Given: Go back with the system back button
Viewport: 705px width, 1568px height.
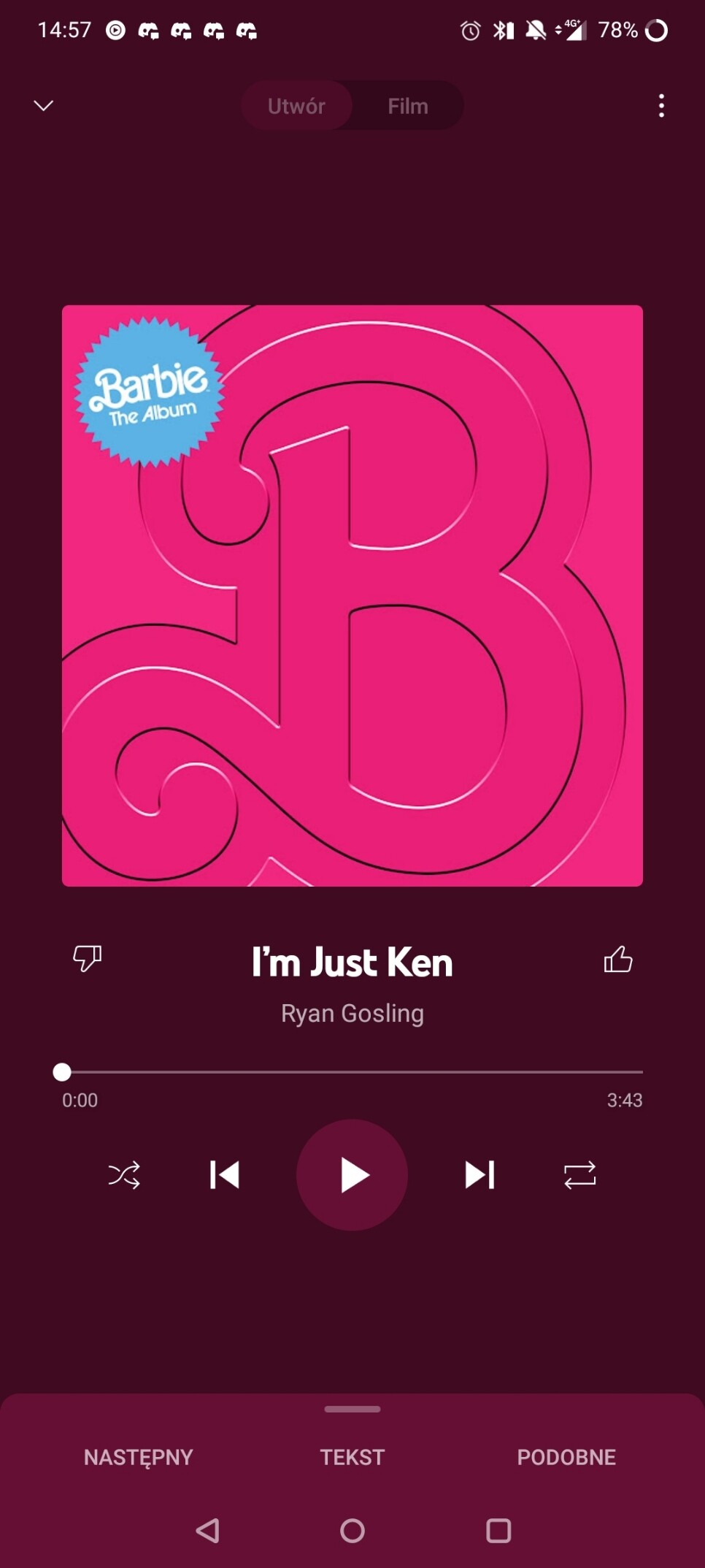Looking at the screenshot, I should [x=208, y=1530].
